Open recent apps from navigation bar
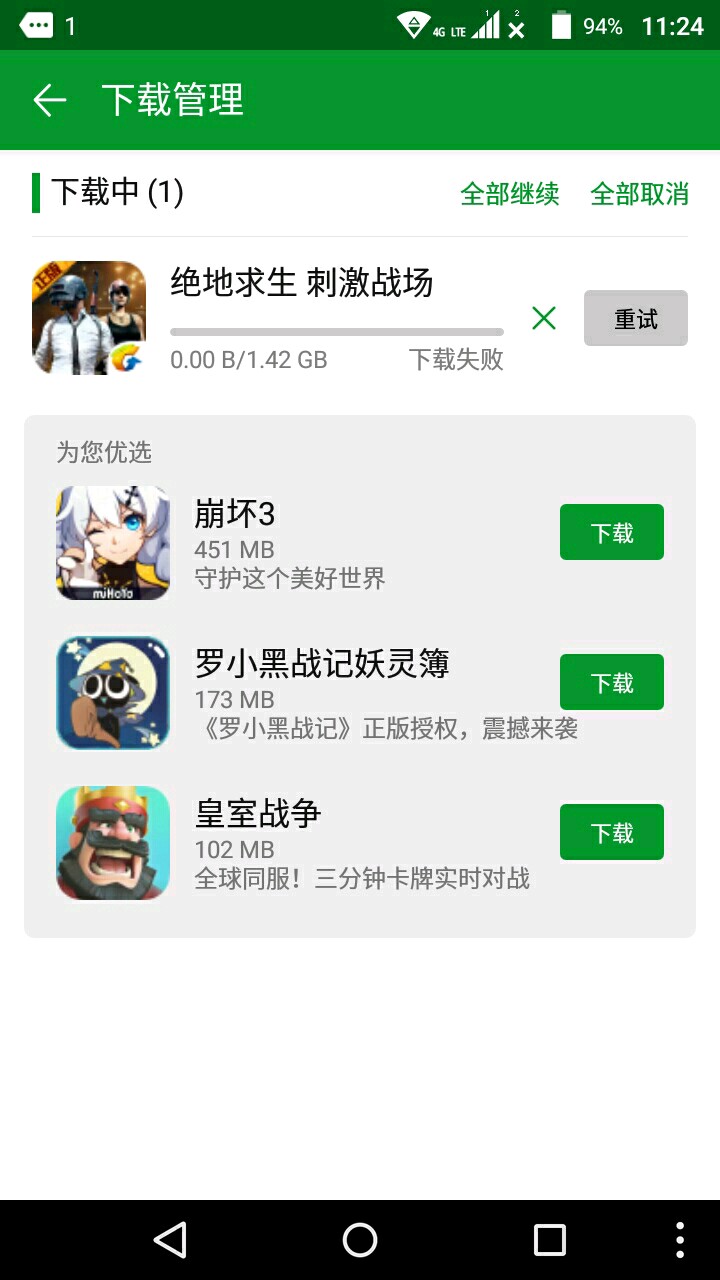The image size is (720, 1280). [549, 1240]
